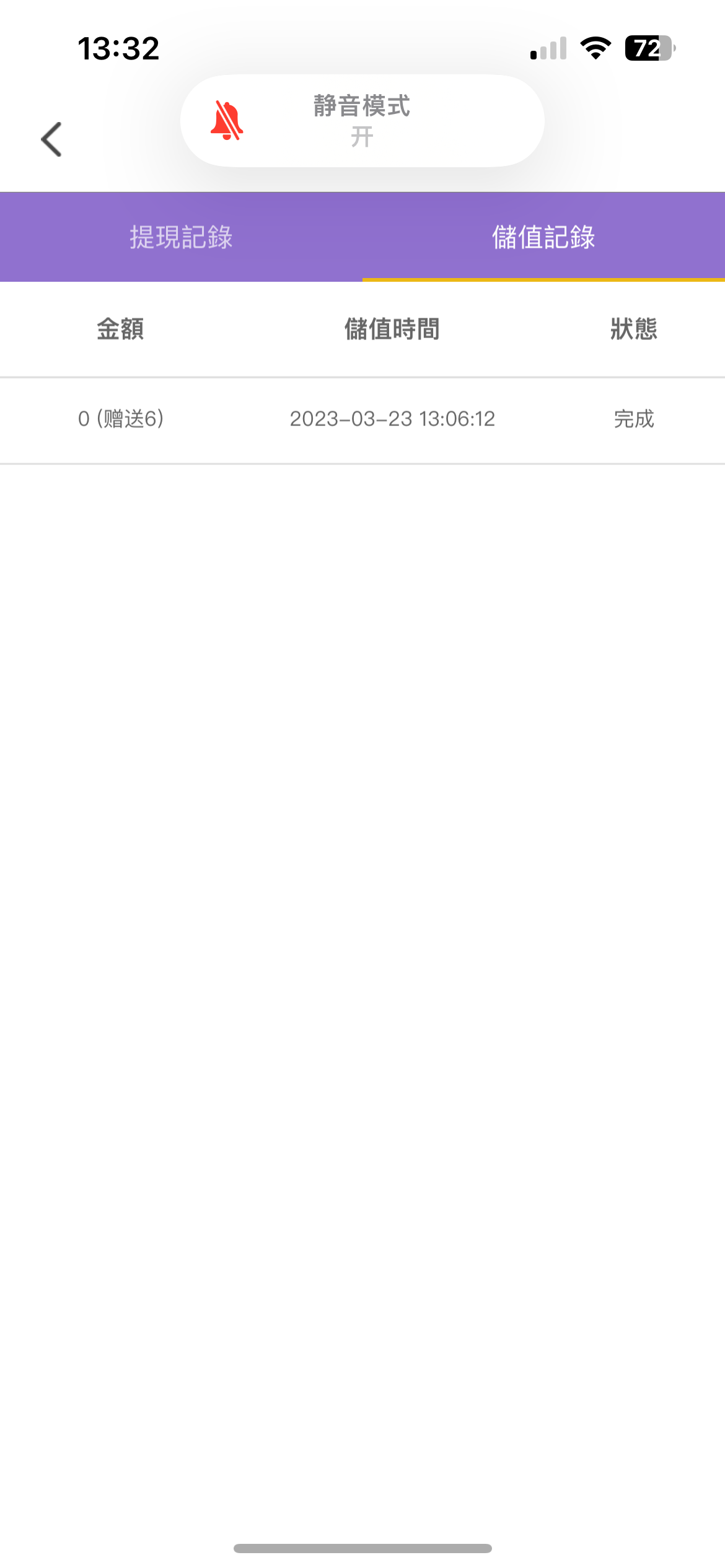Screen dimensions: 725x1568
Task: Switch to the 提現記錄 tab
Action: (181, 237)
